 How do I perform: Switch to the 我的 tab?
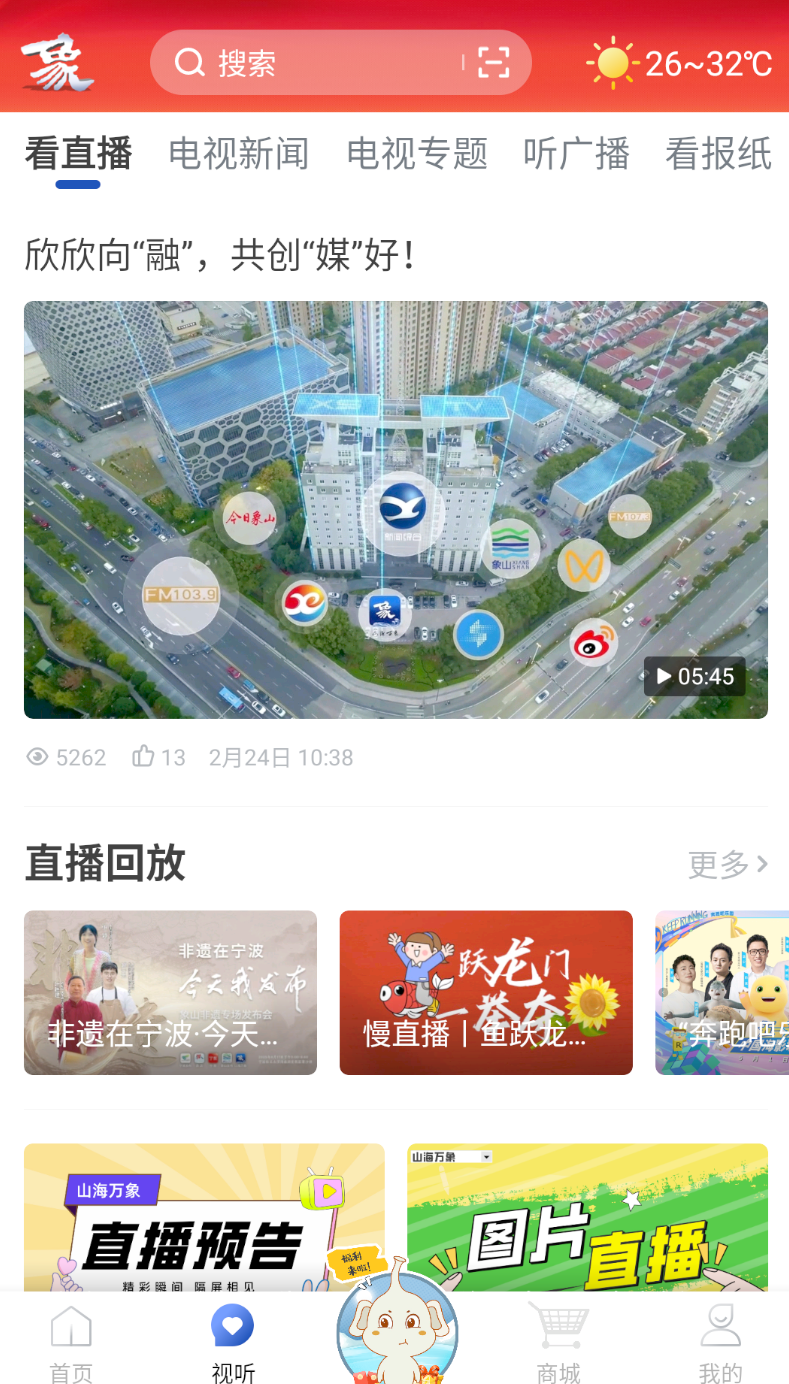coord(720,1343)
